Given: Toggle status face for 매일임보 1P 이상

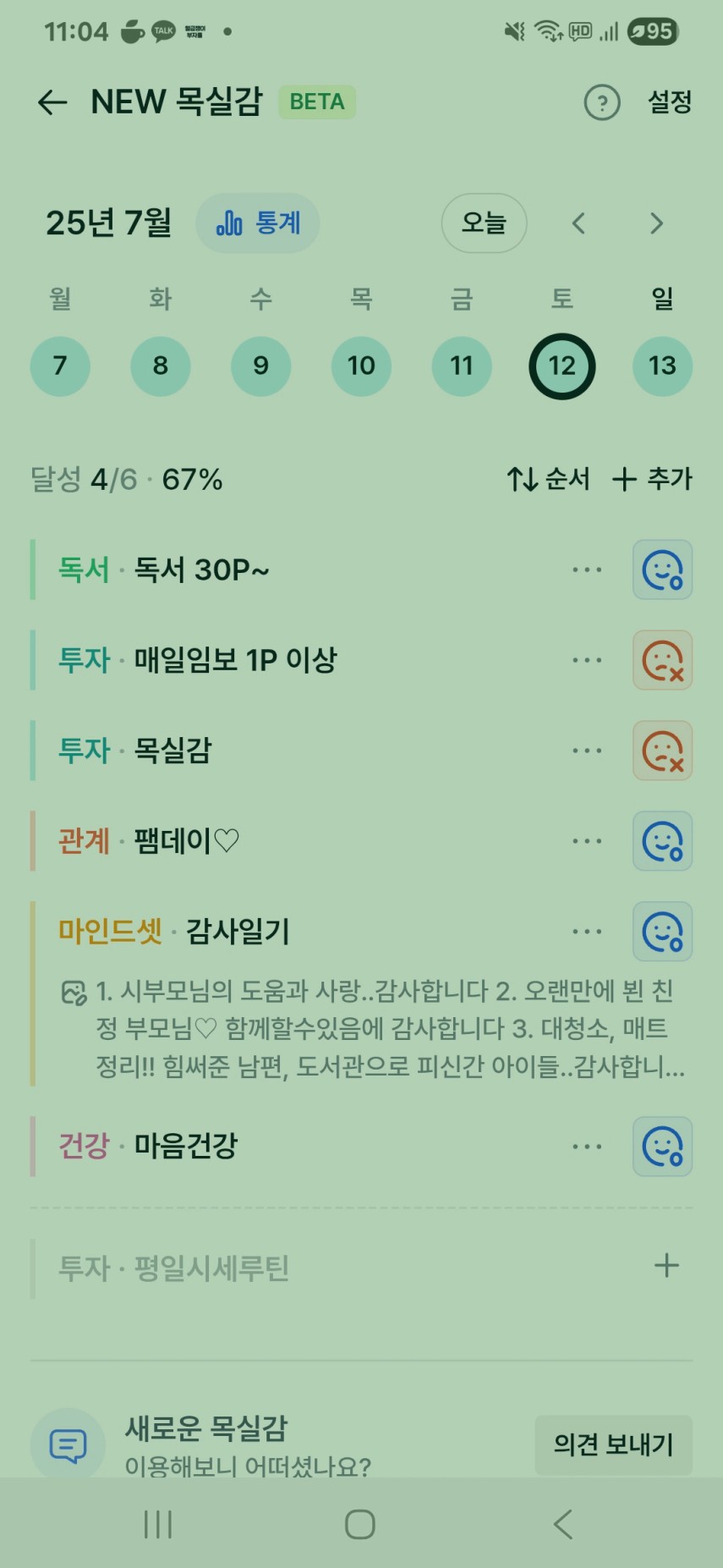Looking at the screenshot, I should [662, 660].
